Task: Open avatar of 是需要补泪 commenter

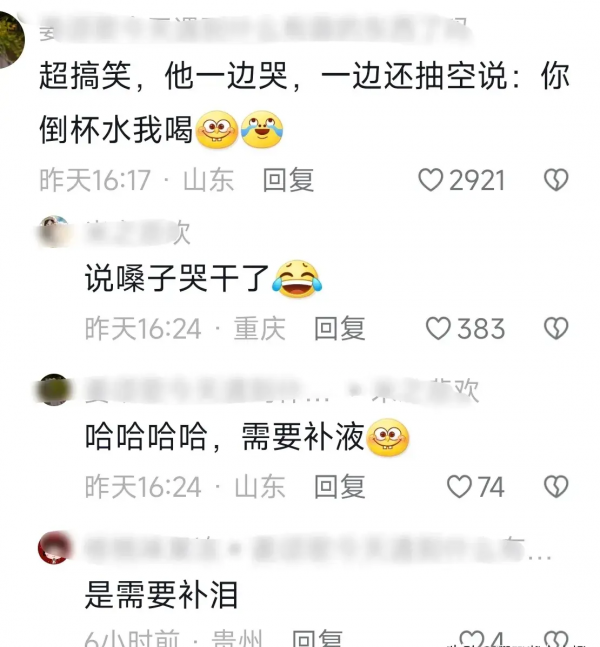Action: (x=55, y=547)
